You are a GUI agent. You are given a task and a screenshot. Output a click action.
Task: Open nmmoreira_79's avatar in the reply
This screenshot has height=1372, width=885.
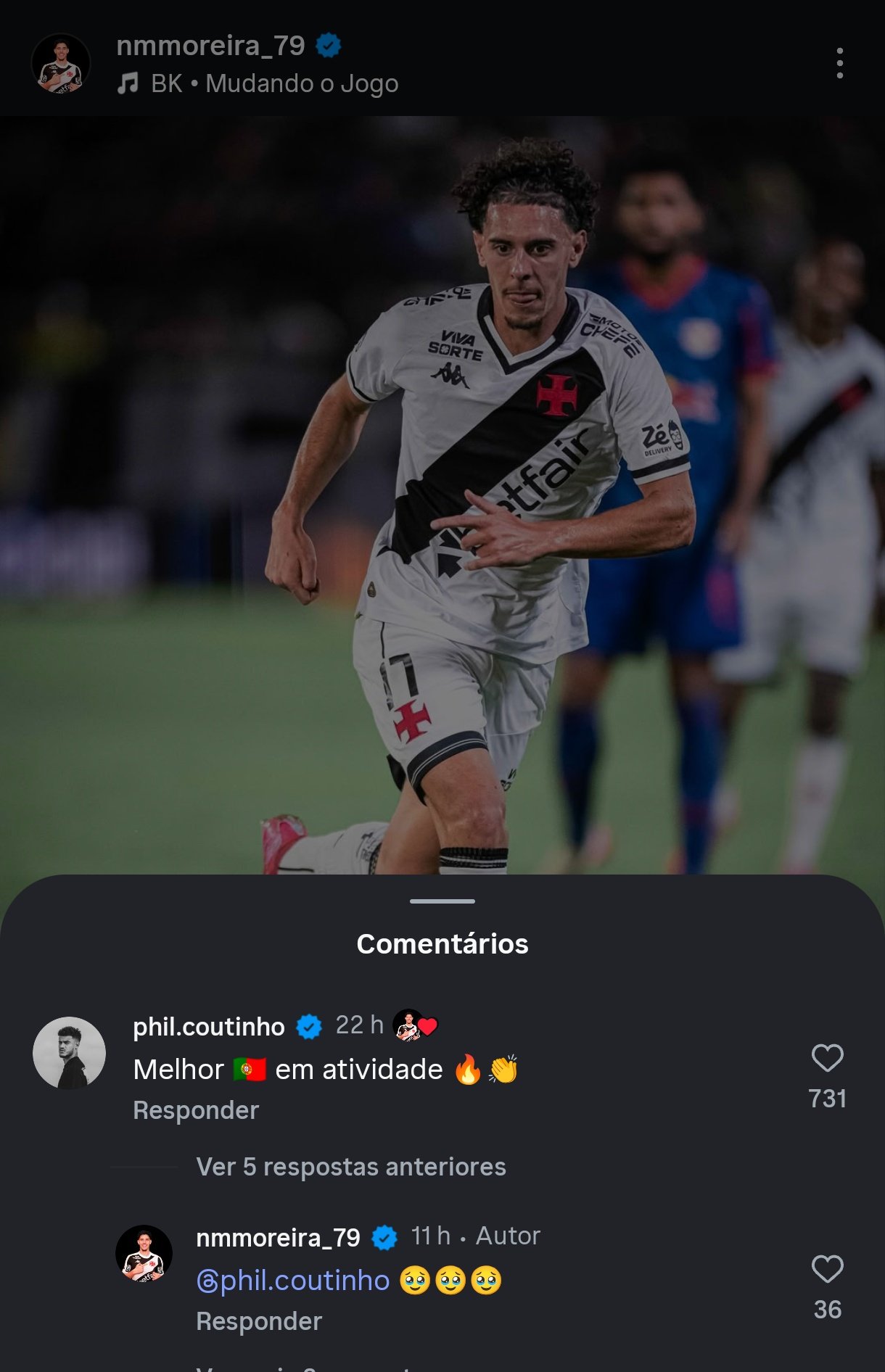point(144,1254)
